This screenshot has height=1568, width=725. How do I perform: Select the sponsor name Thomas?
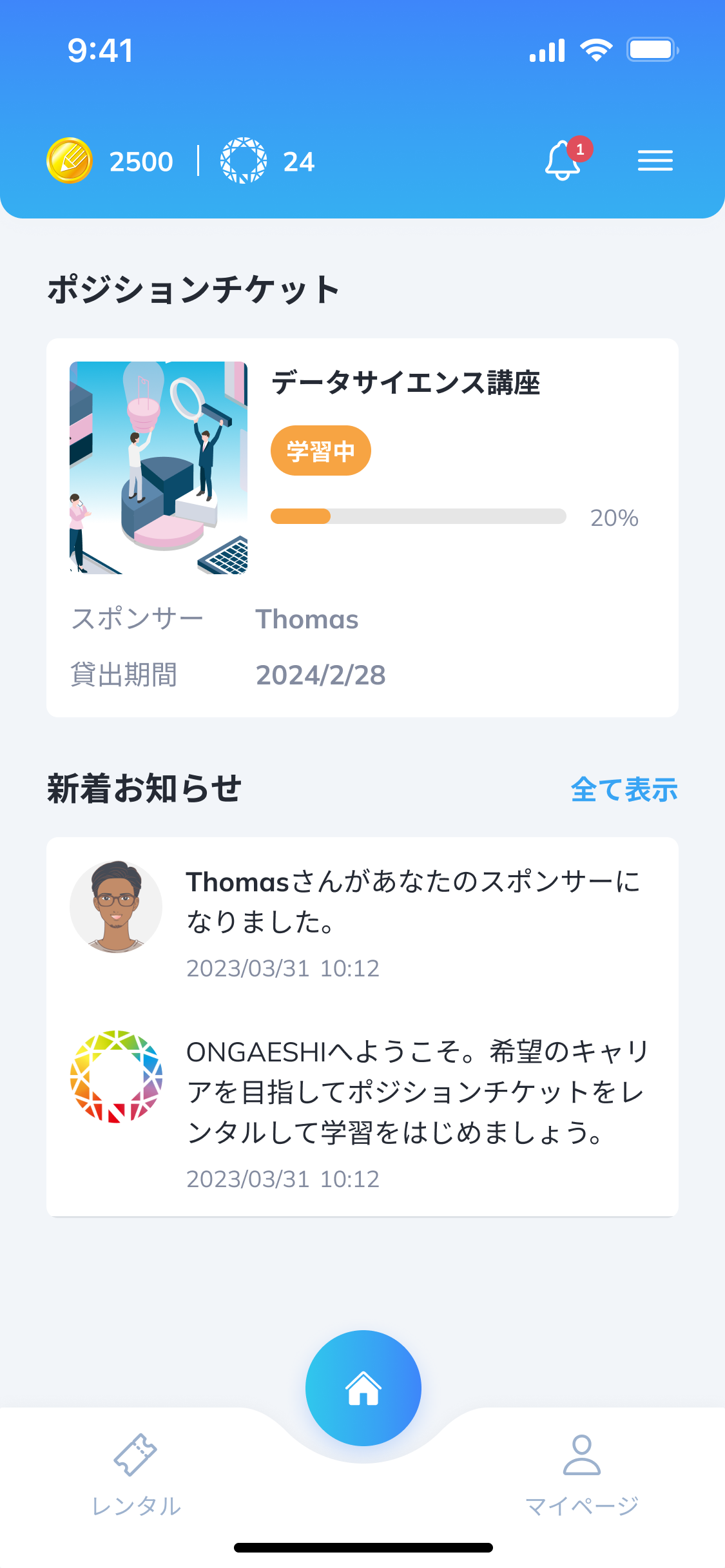[x=307, y=619]
